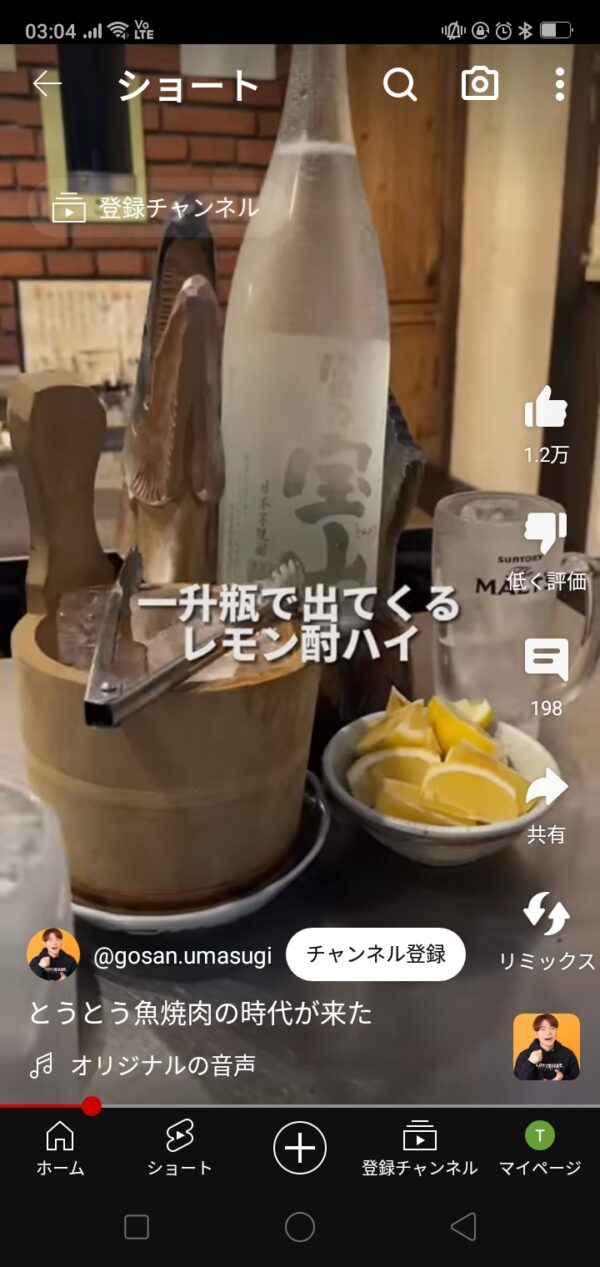Go back using the top-left arrow

tap(47, 84)
